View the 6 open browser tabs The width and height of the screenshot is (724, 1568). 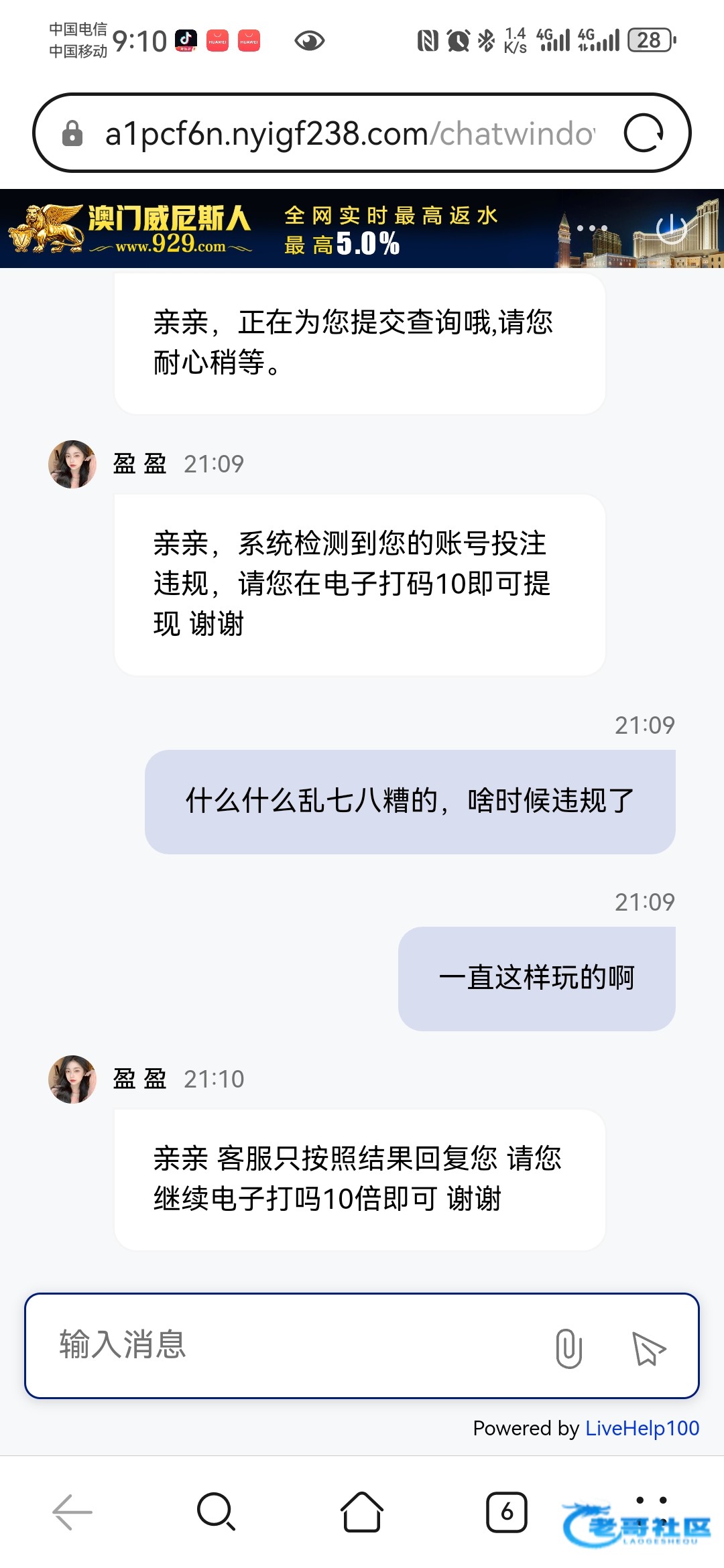tap(506, 1512)
